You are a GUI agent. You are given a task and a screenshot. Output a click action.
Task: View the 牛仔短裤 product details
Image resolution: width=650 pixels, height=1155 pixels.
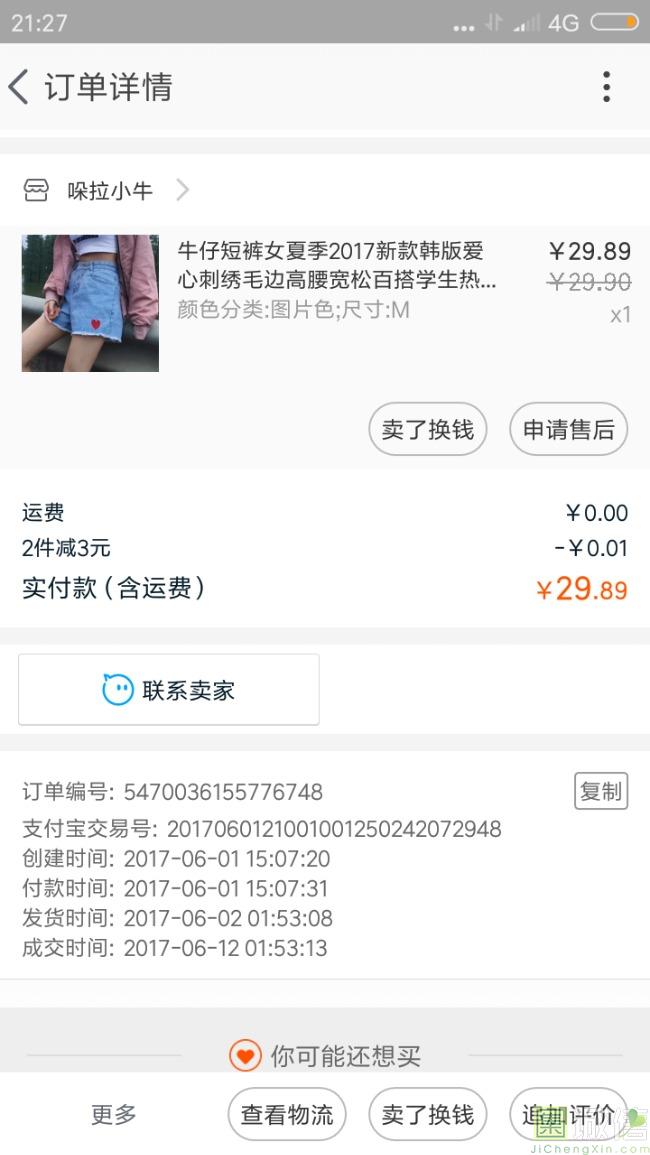point(336,264)
